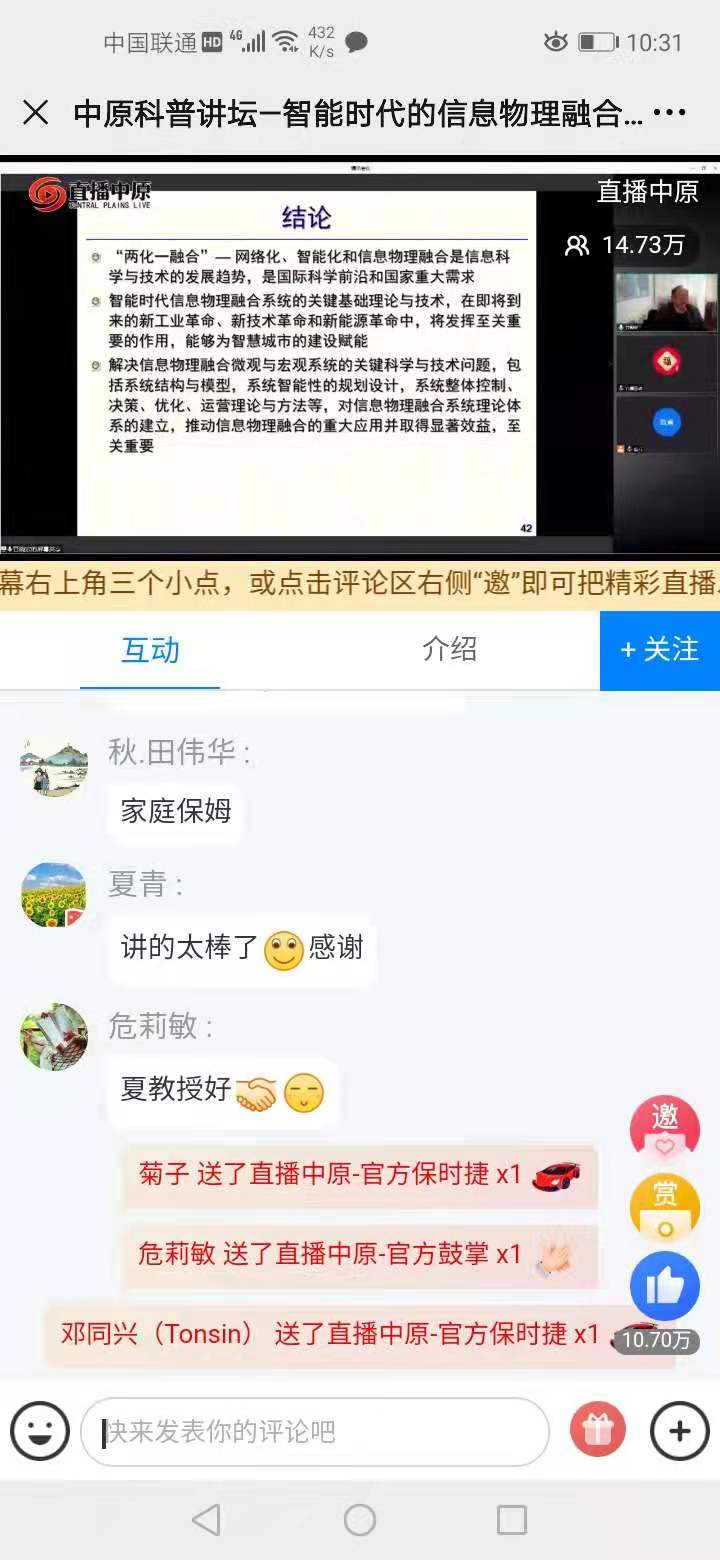Open the gift box icon
This screenshot has height=1560, width=720.
(597, 1431)
